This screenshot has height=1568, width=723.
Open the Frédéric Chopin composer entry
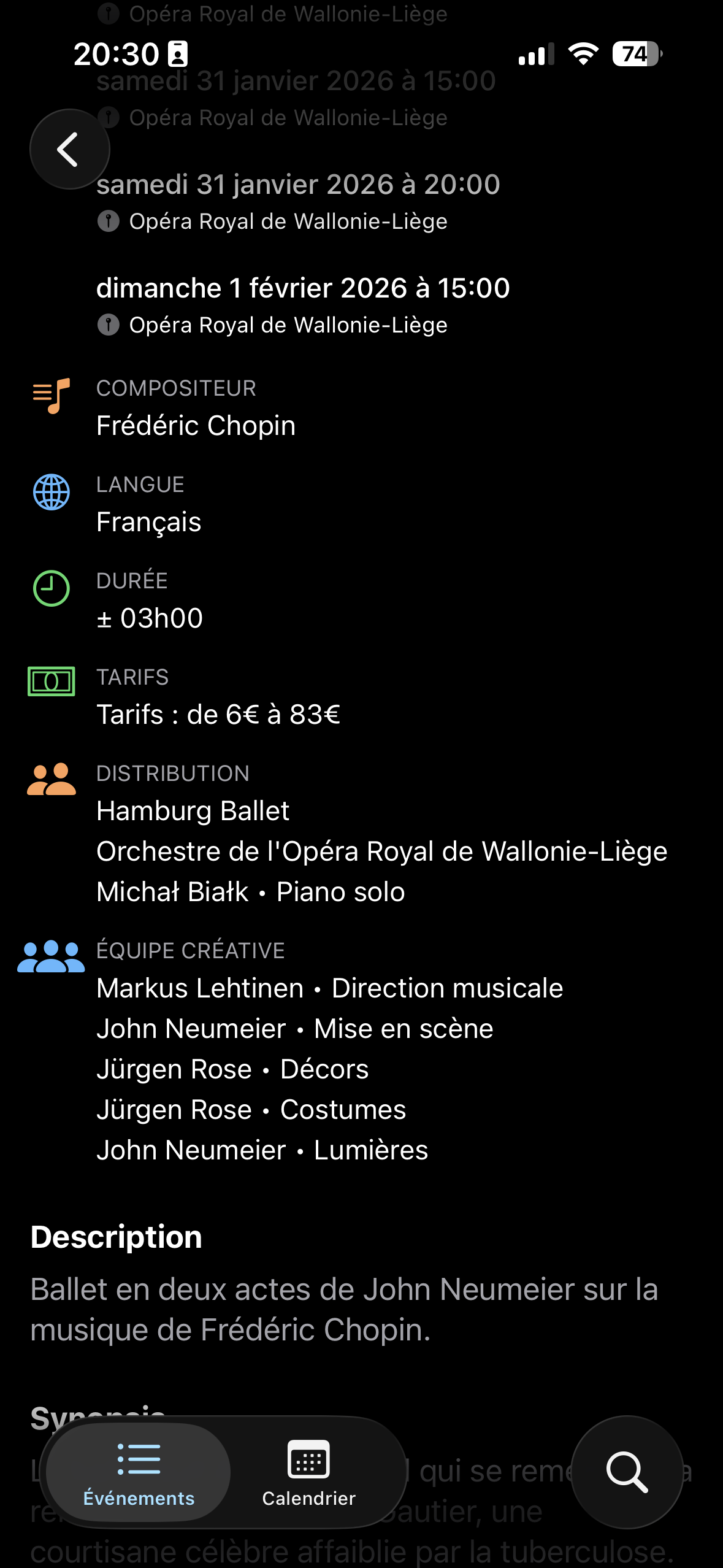196,425
